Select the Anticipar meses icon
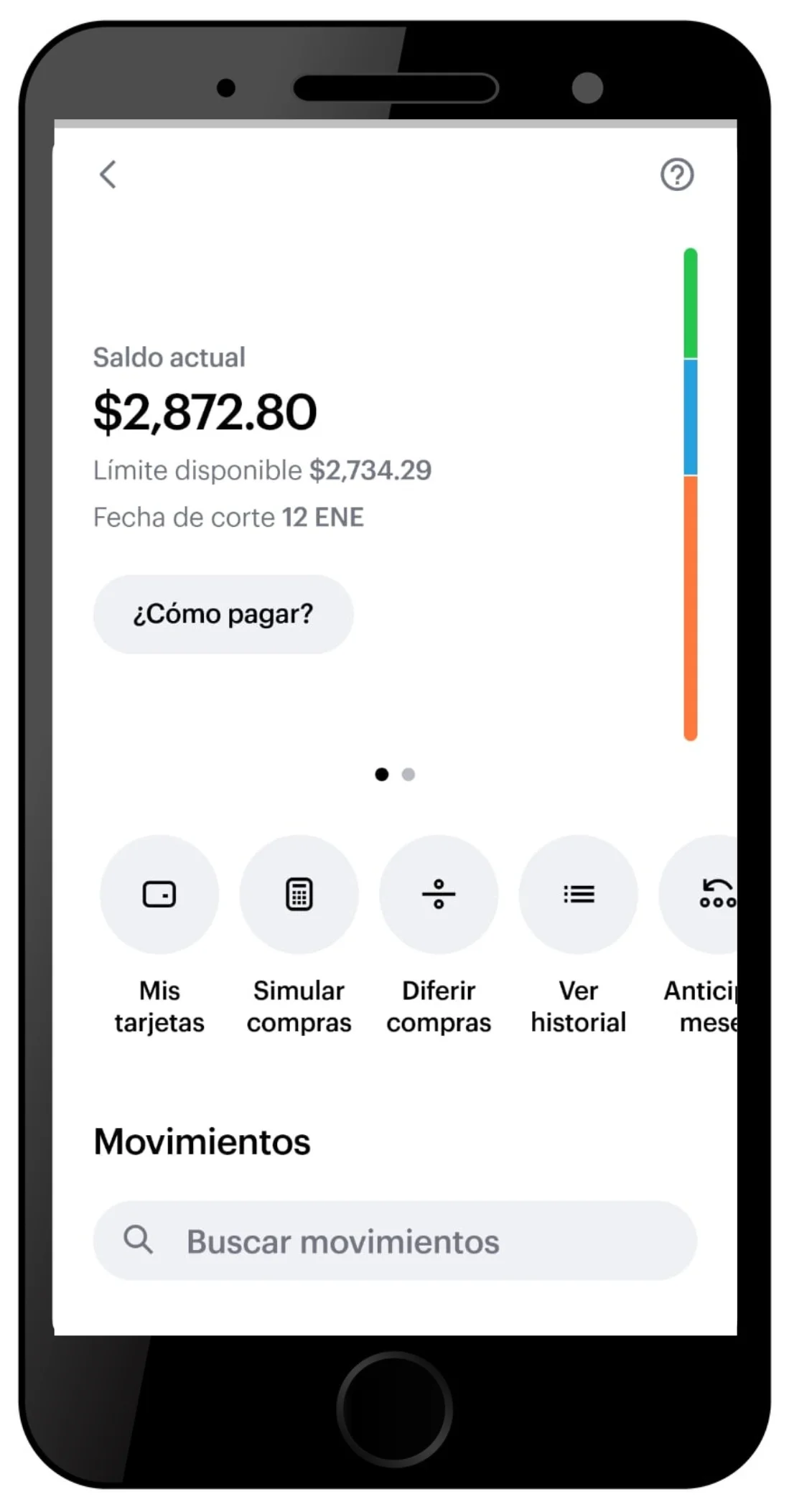This screenshot has height=1512, width=789. click(x=716, y=894)
